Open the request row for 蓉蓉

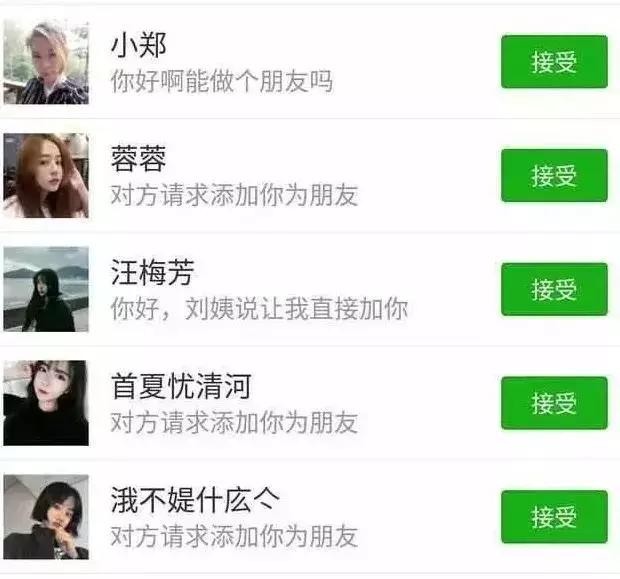250,176
